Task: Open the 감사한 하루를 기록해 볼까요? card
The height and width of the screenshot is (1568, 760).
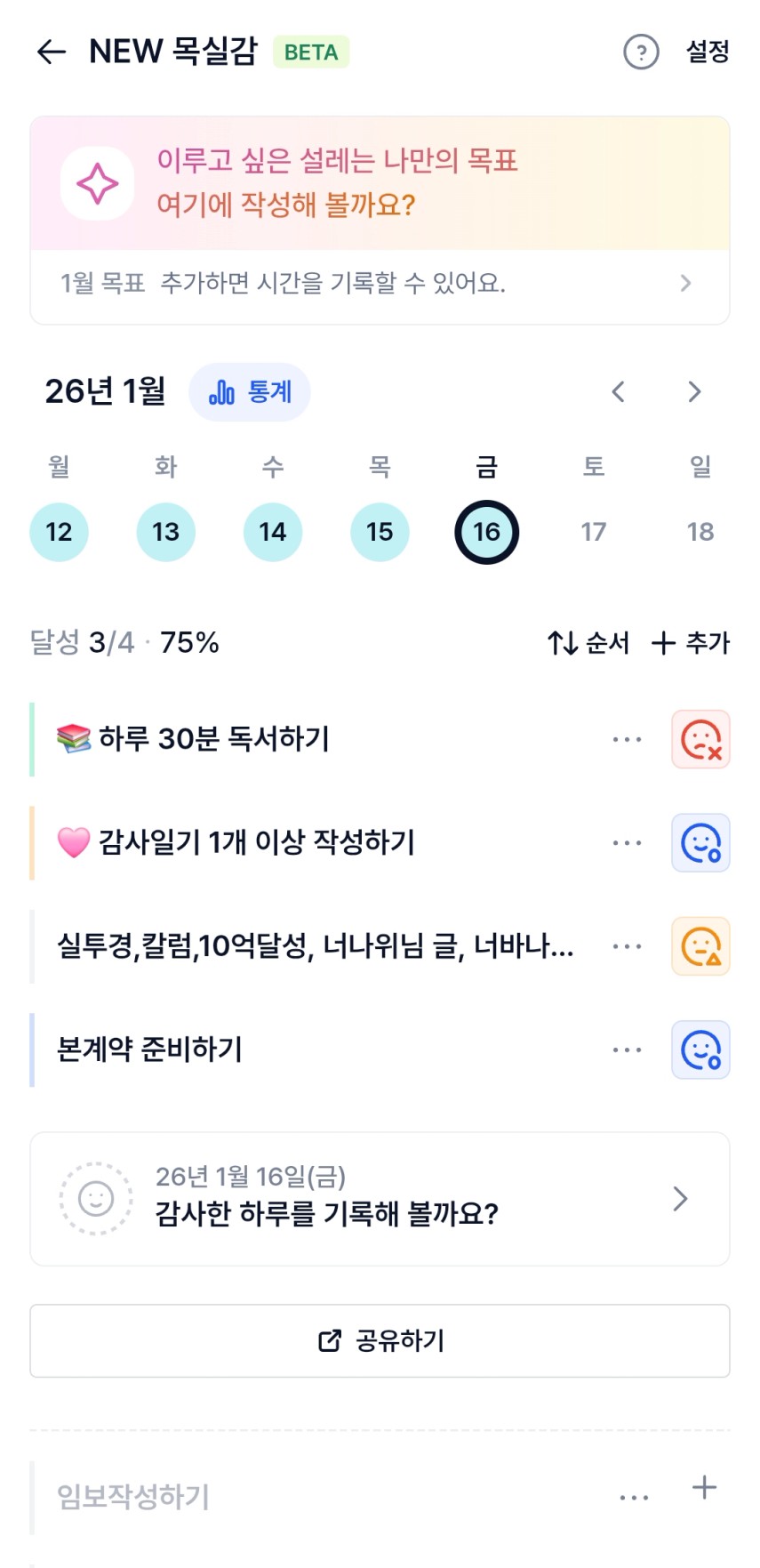Action: 380,1199
